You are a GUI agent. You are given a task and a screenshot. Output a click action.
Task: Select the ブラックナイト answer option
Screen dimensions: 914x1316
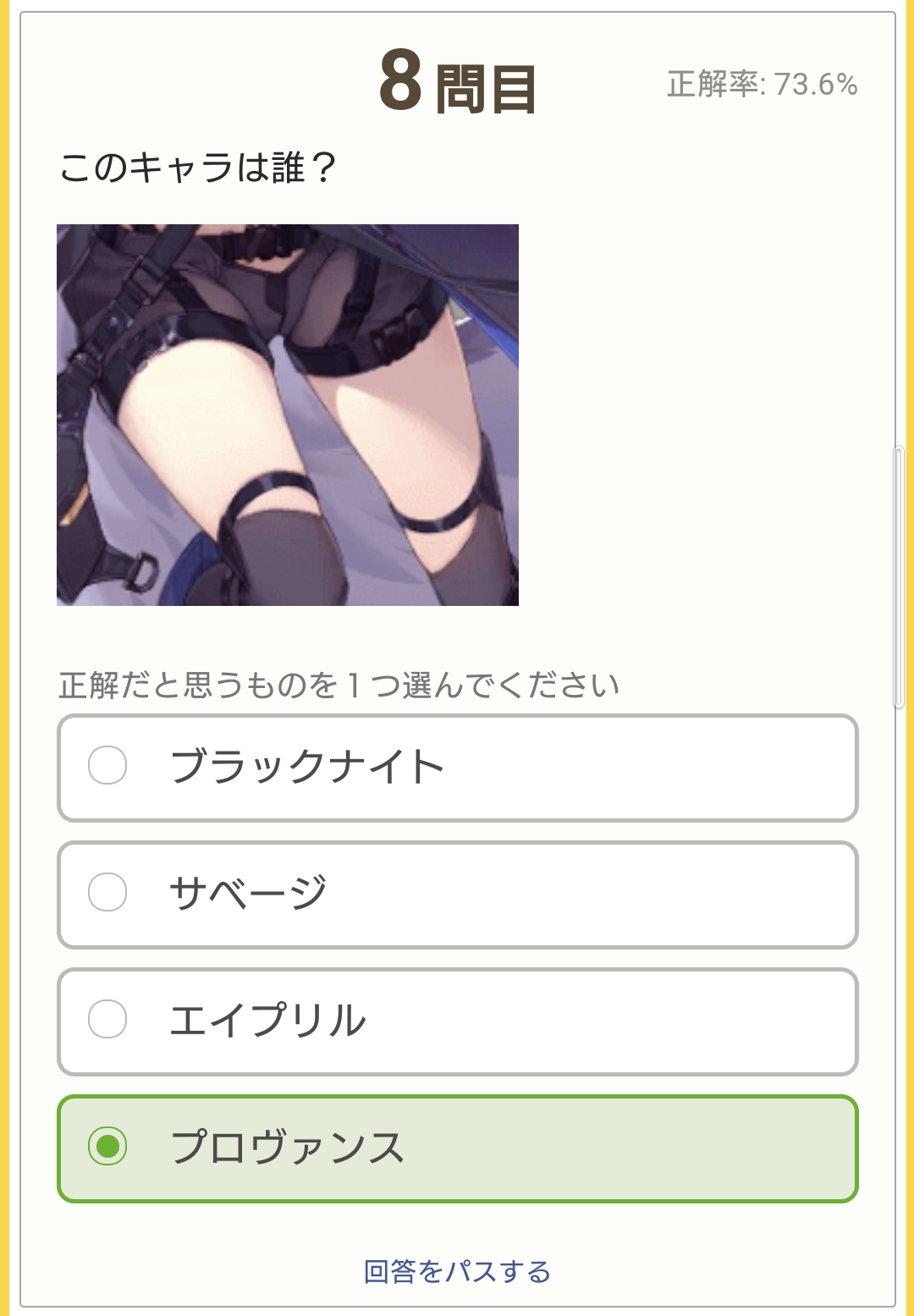tap(457, 768)
